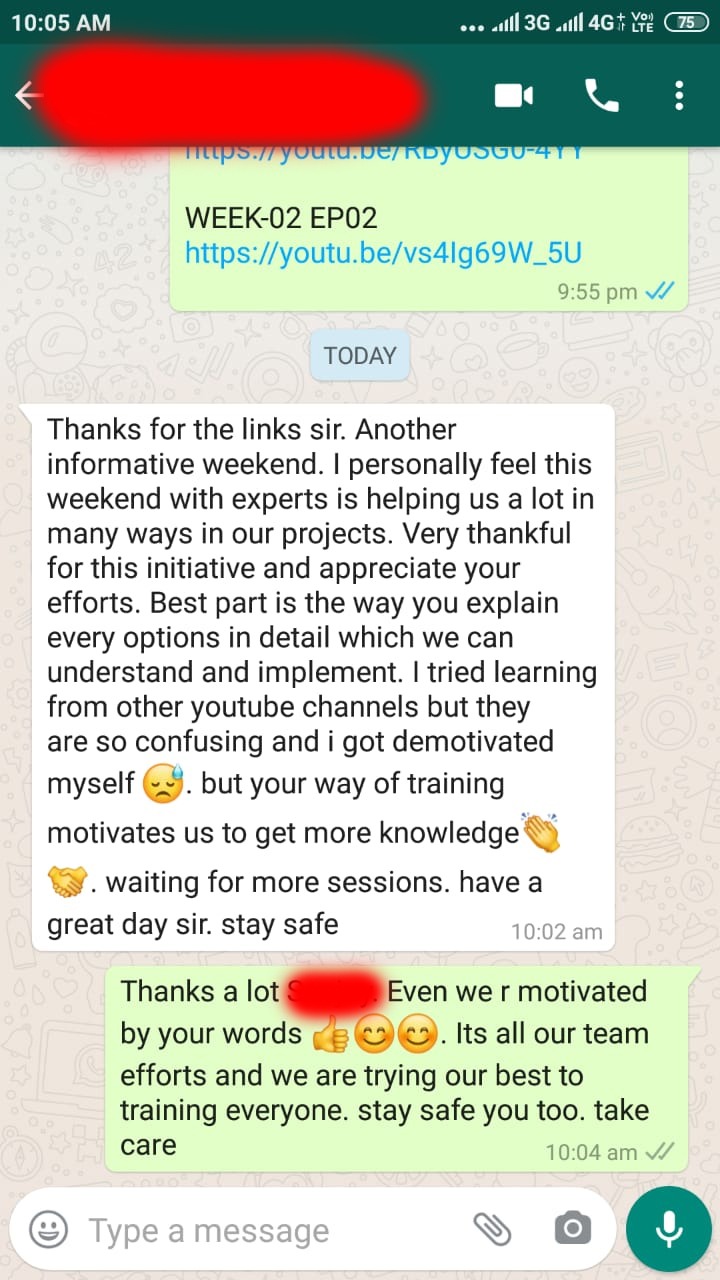Go back to the chats list
The image size is (720, 1280).
click(x=28, y=95)
